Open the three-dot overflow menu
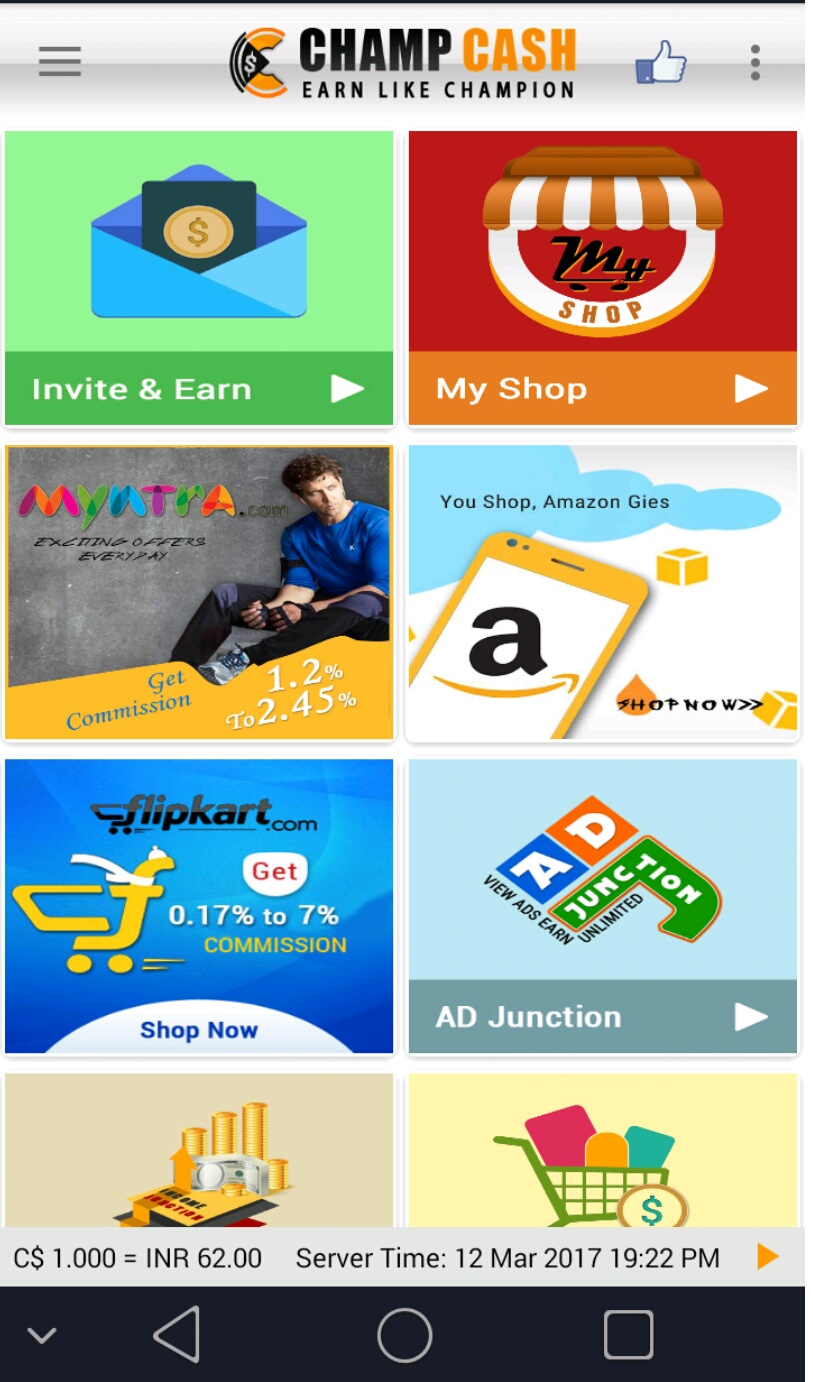813x1382 pixels. (755, 63)
